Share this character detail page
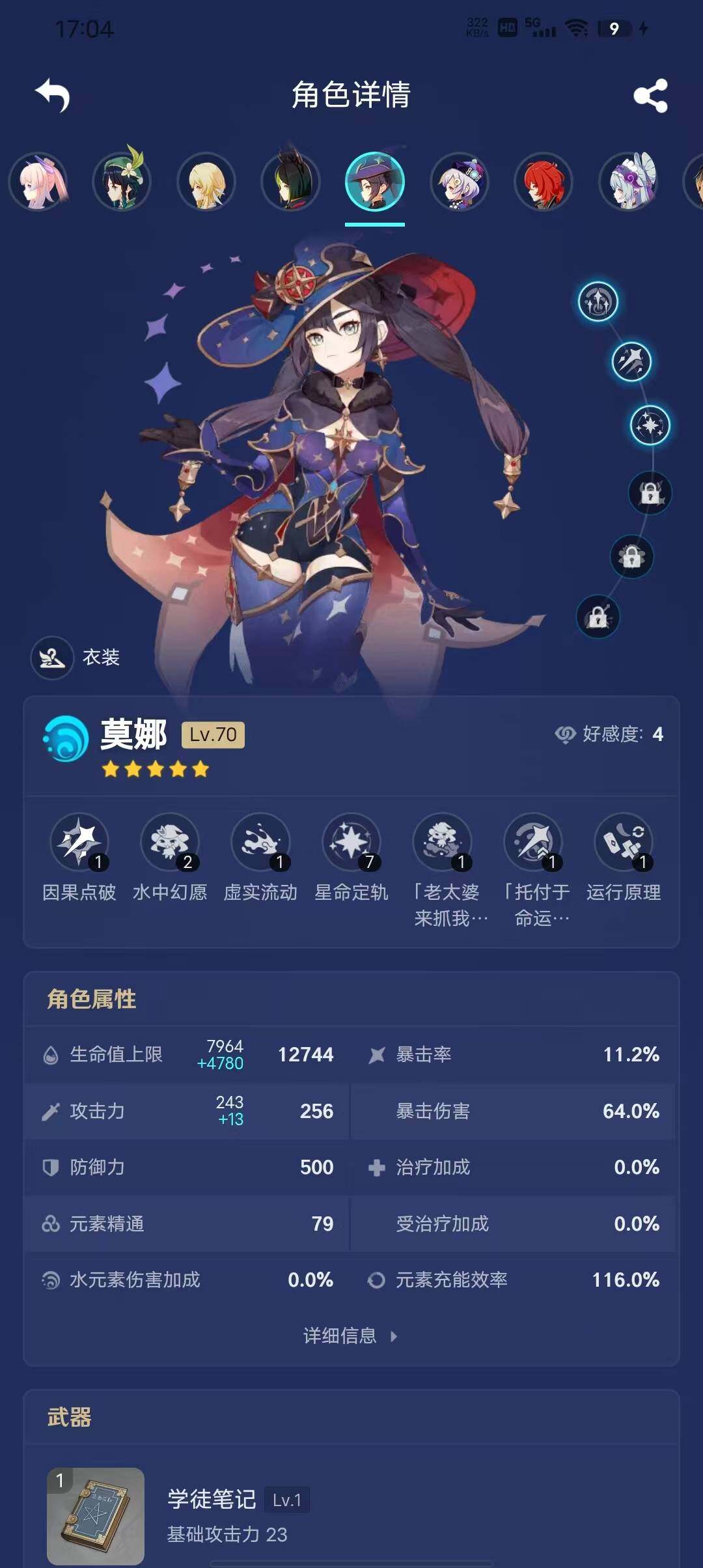The image size is (703, 1568). point(650,96)
